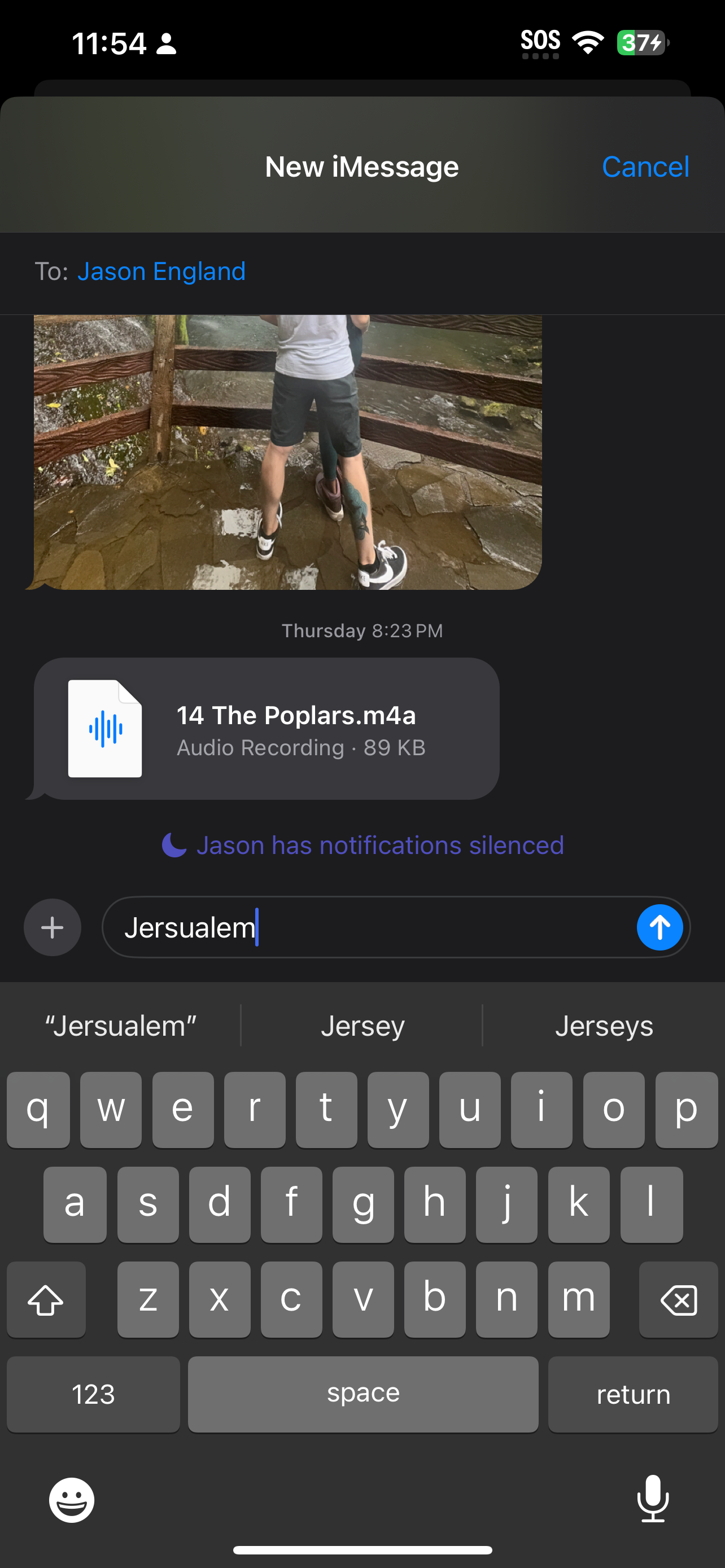Start dictation with the microphone

[x=653, y=1499]
